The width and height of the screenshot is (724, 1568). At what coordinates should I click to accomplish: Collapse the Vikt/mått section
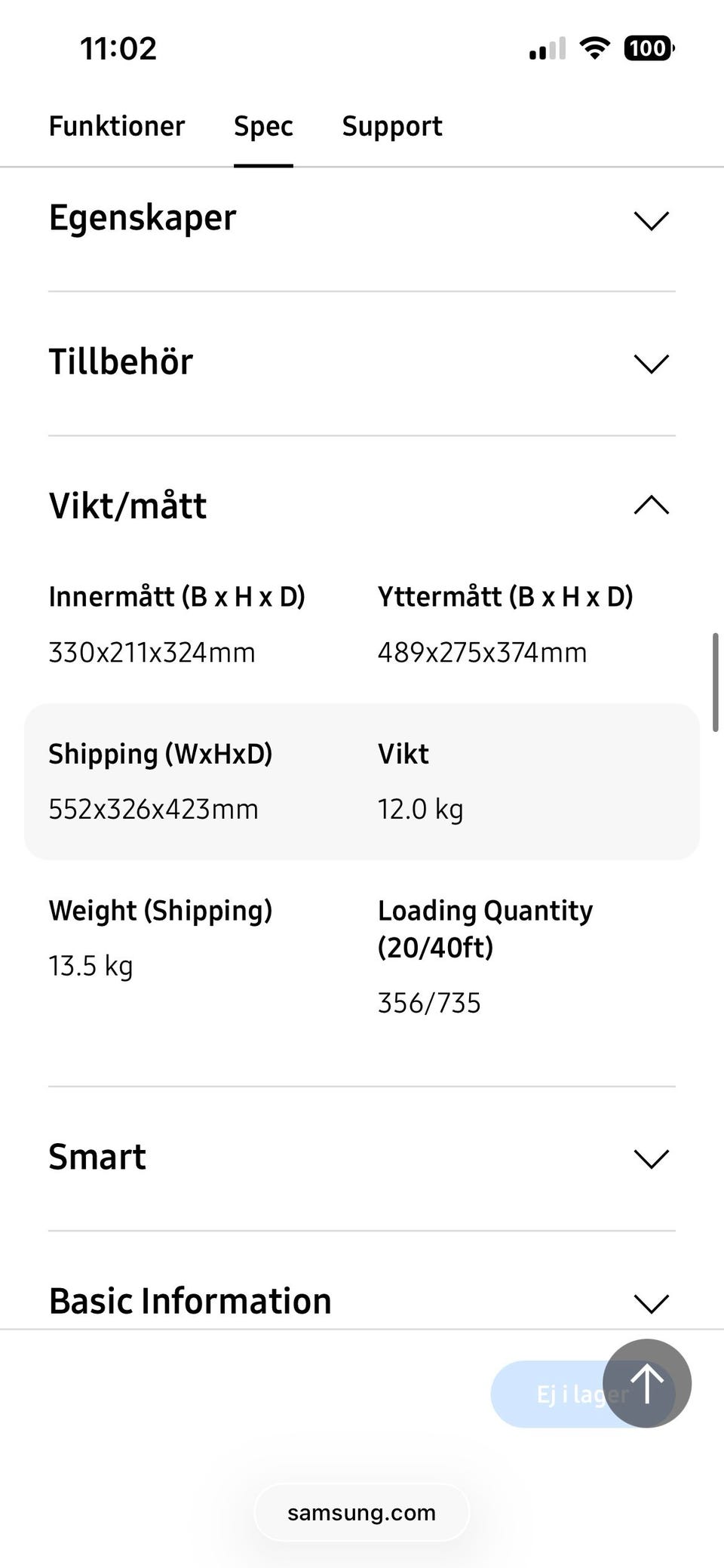(362, 506)
